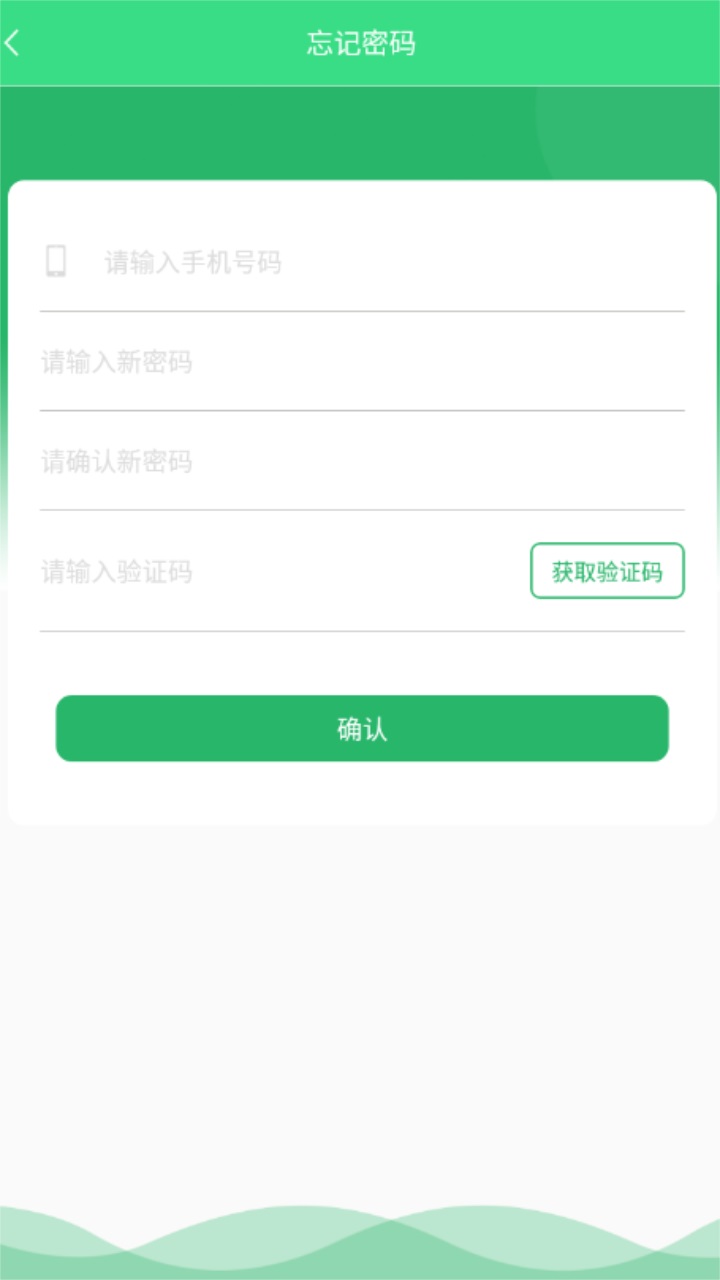
Task: Click the 获取验证码 button to request code
Action: 607,571
